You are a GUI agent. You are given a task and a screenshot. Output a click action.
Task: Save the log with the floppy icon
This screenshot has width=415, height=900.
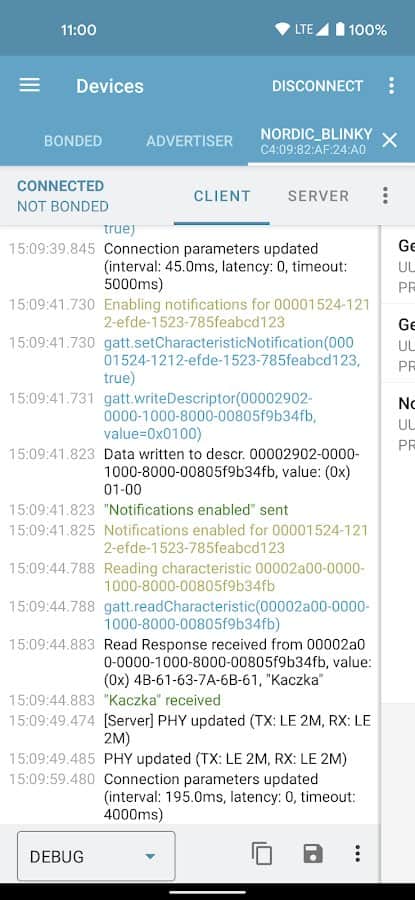313,854
